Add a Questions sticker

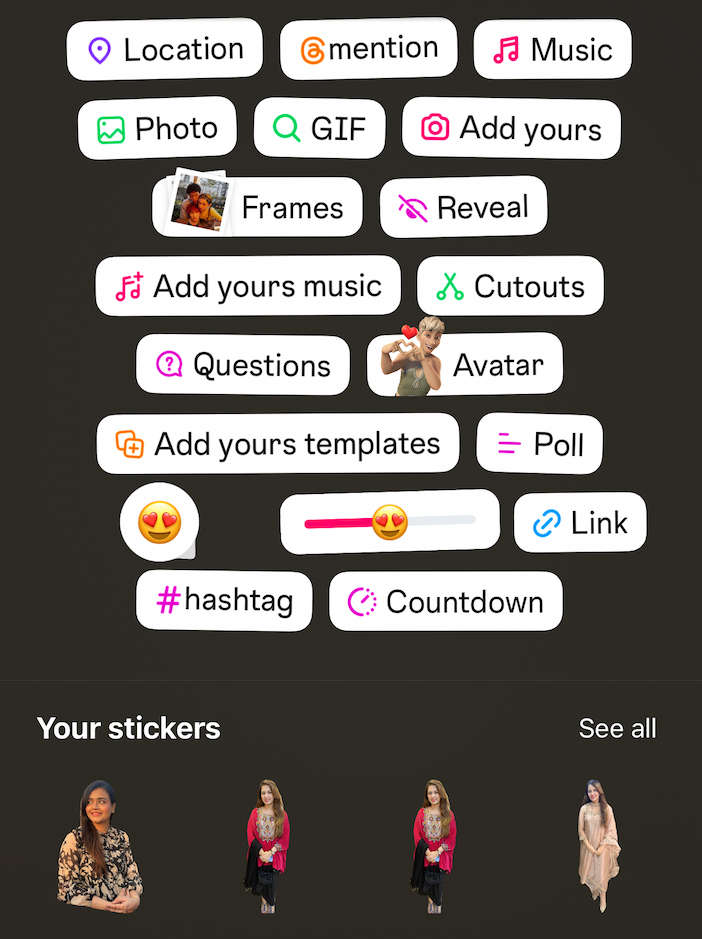pos(243,365)
